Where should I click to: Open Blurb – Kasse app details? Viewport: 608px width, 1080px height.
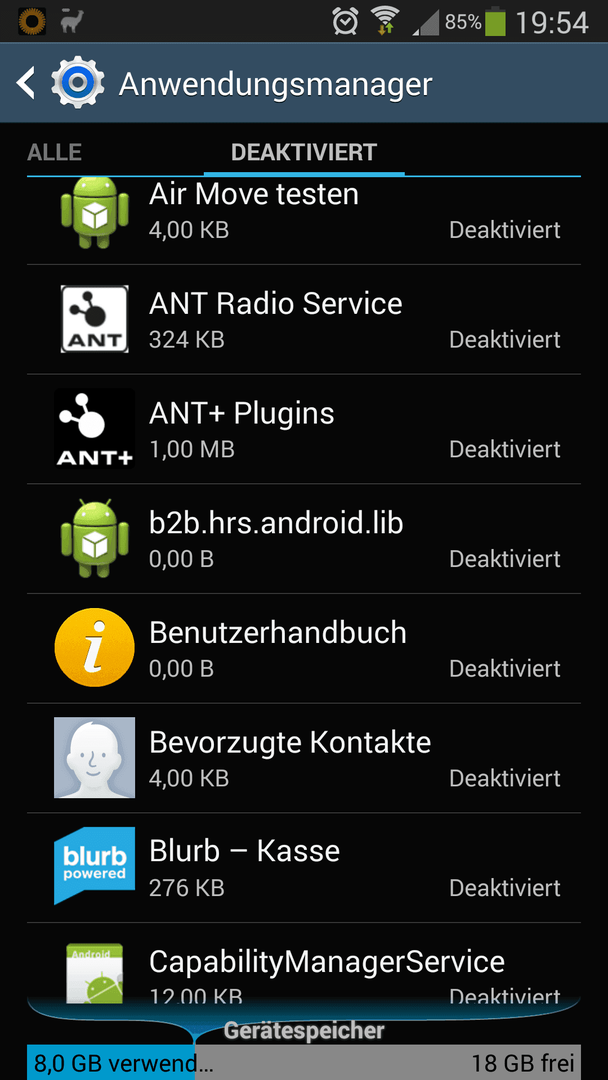click(x=304, y=867)
